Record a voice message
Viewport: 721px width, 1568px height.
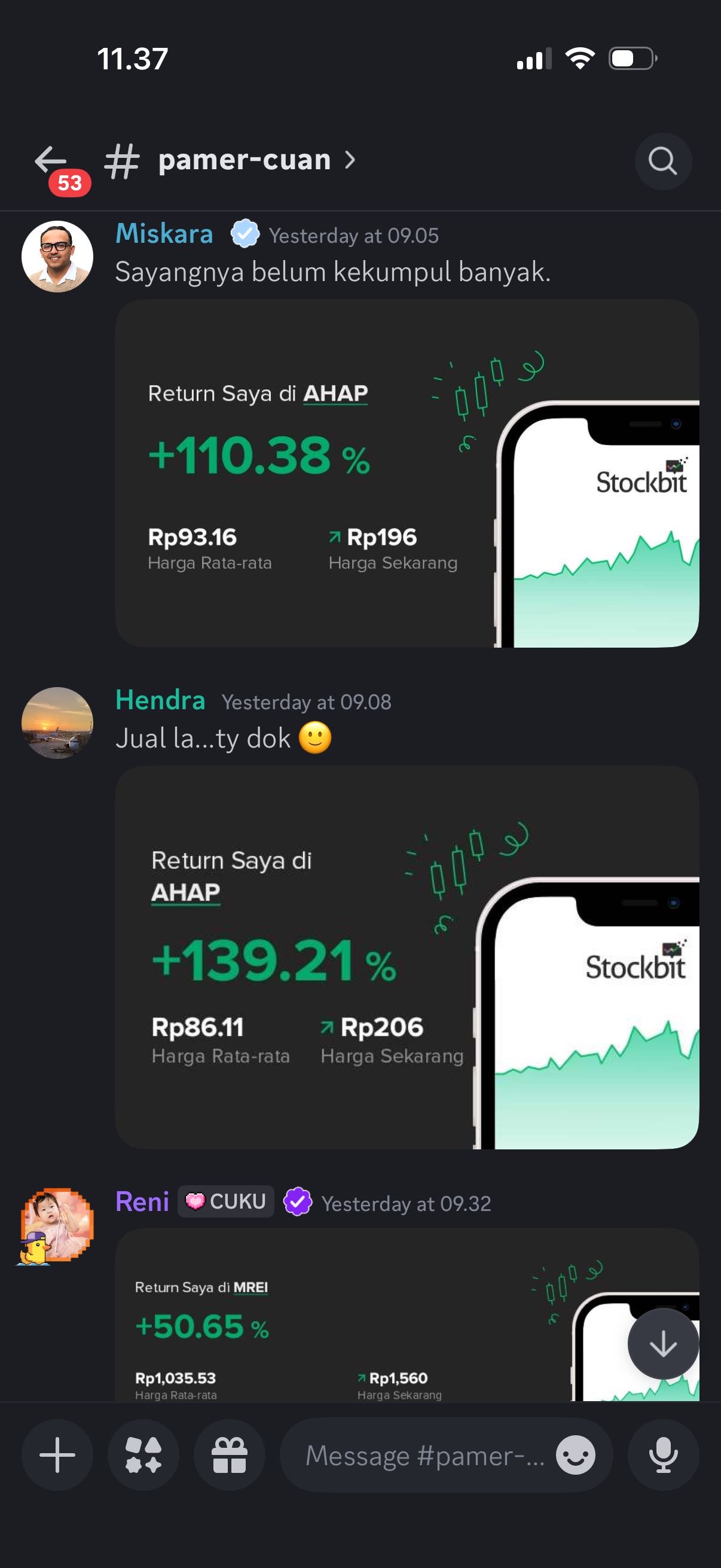(x=662, y=1455)
